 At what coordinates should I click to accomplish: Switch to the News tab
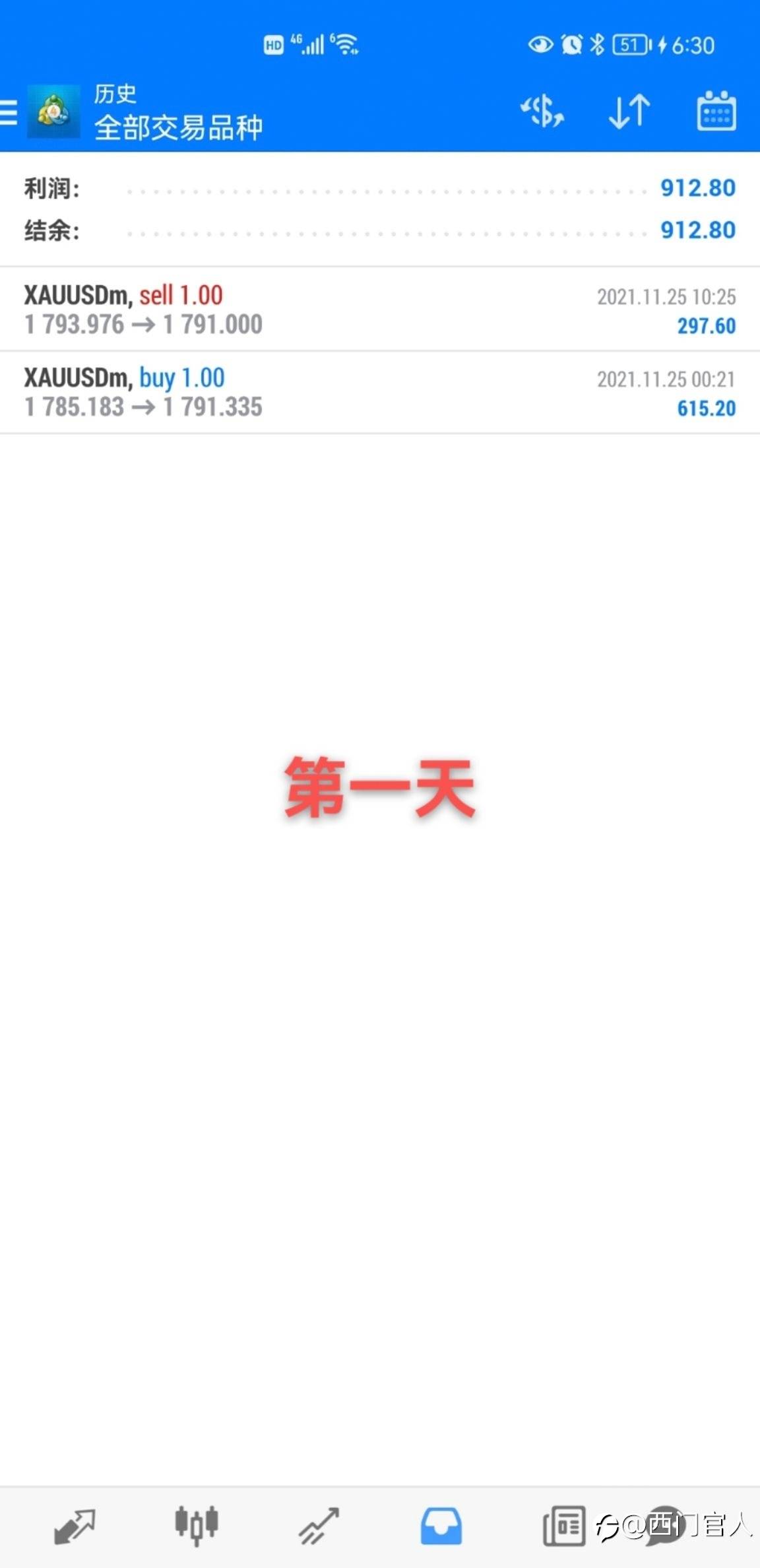pyautogui.click(x=564, y=1526)
